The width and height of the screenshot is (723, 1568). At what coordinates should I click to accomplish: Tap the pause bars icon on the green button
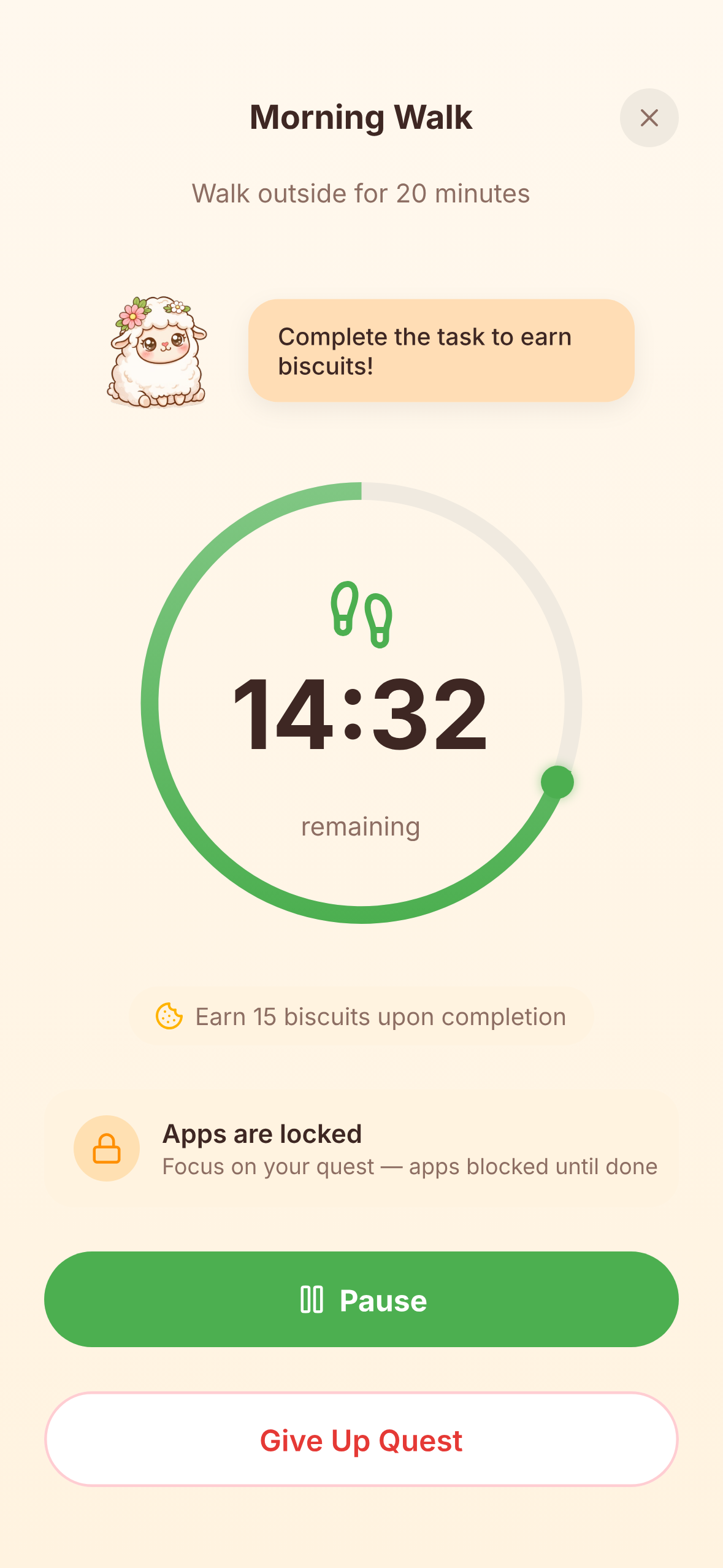click(314, 1301)
